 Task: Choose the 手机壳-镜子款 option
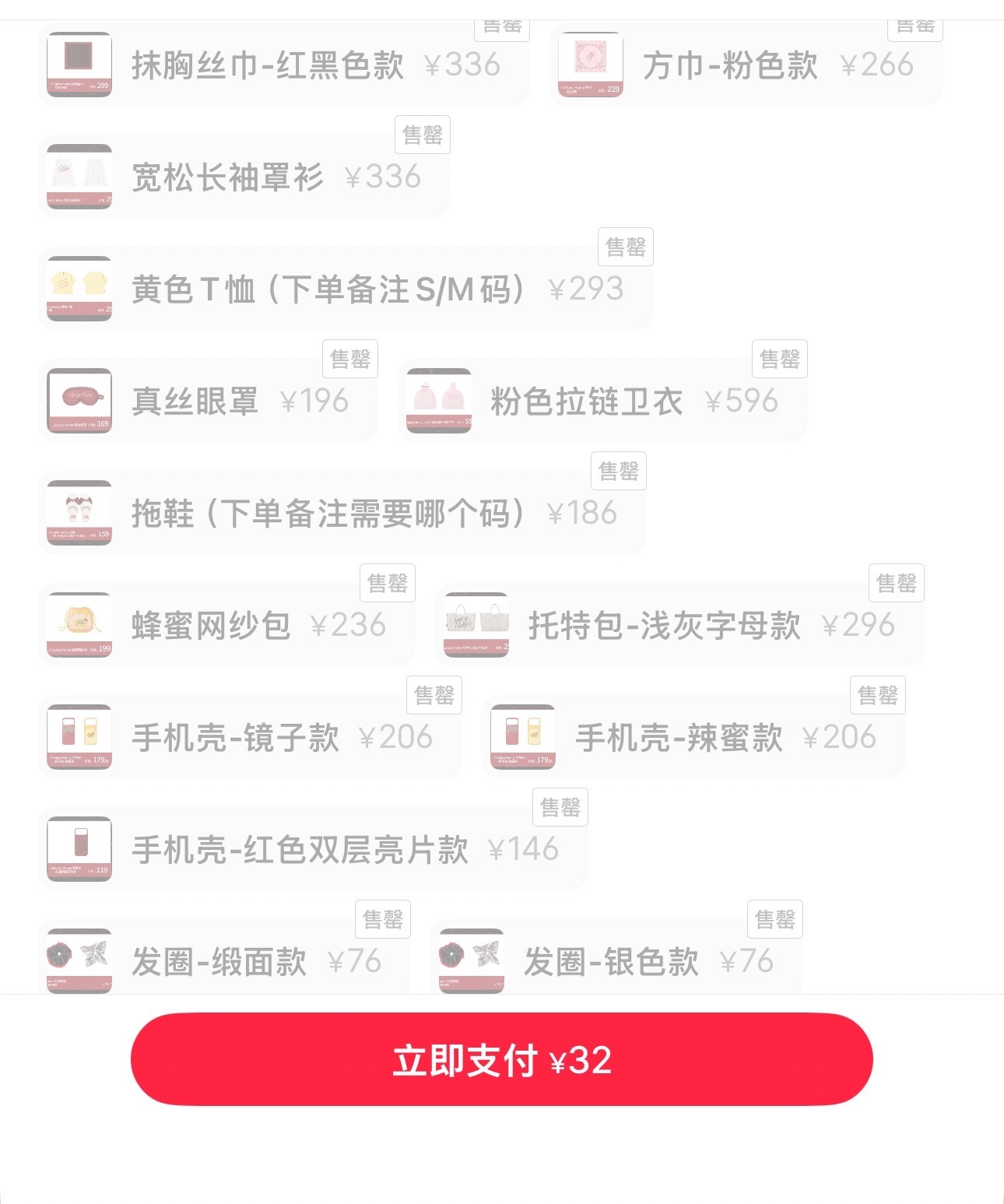point(250,737)
